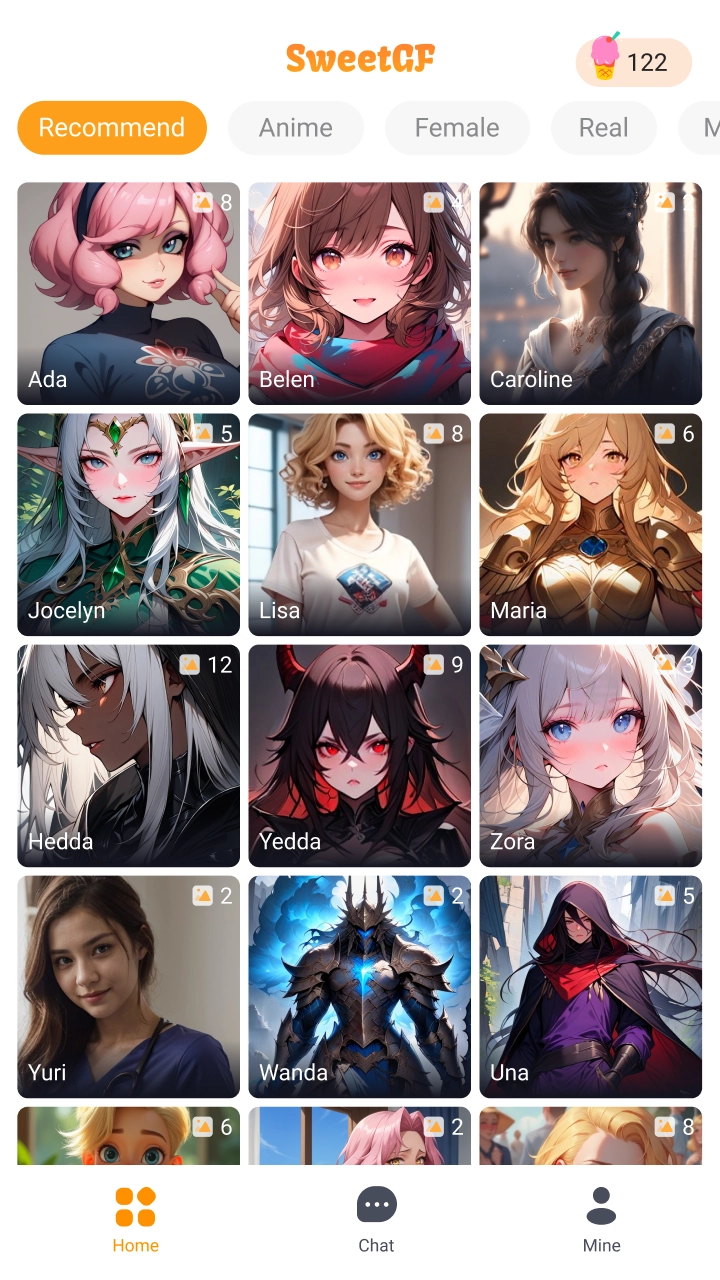Switch to the Female category
Screen dimensions: 720x1280
coord(456,128)
